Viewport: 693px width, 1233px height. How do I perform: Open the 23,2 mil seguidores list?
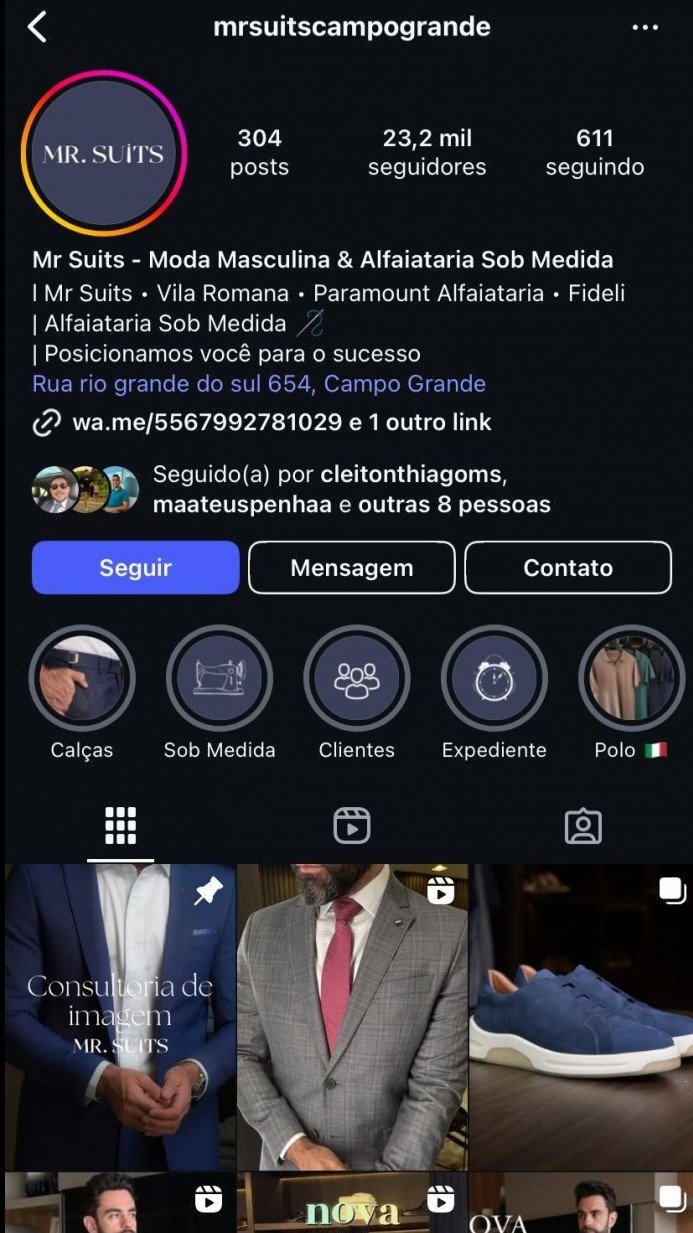pos(427,152)
